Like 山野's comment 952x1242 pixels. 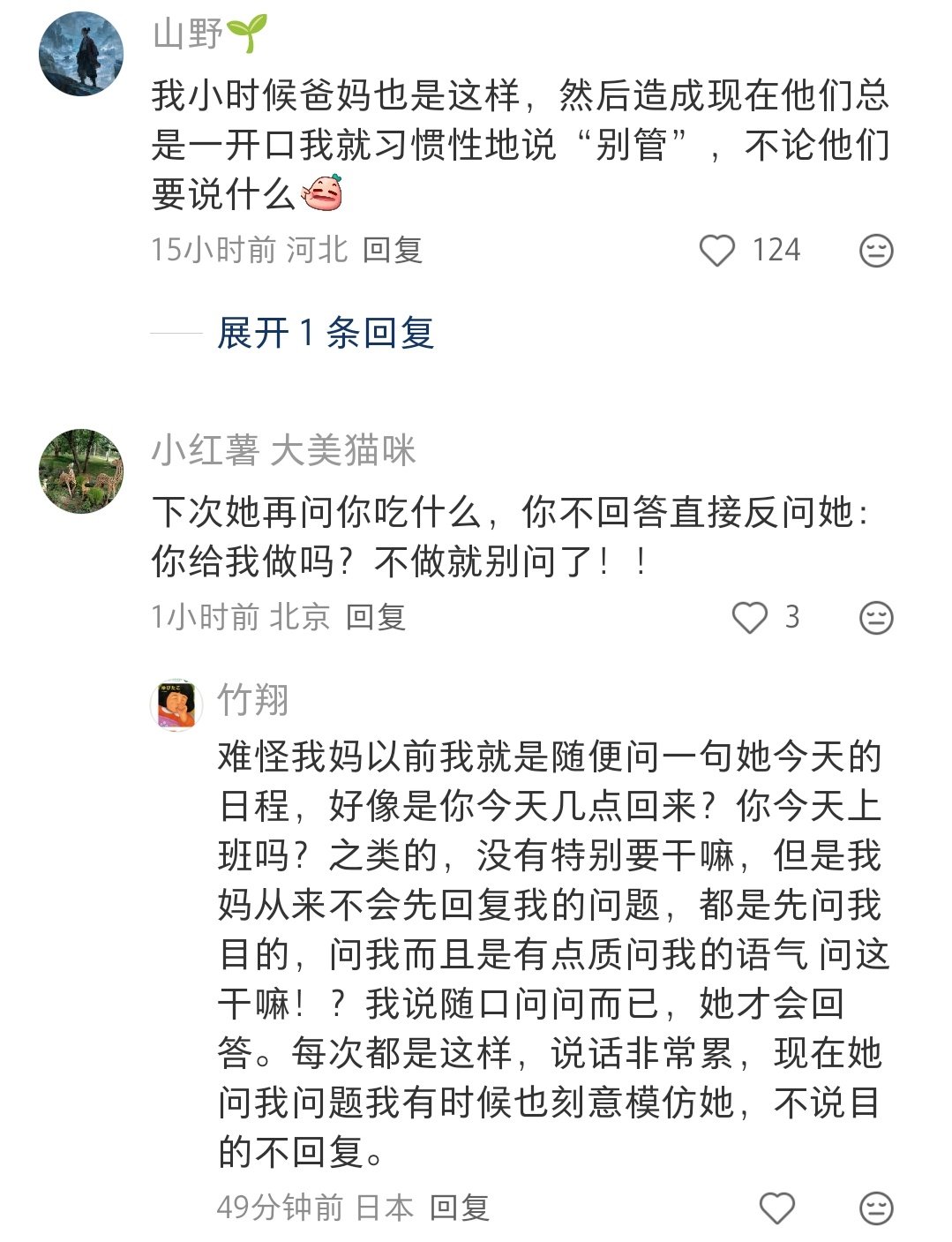(716, 251)
